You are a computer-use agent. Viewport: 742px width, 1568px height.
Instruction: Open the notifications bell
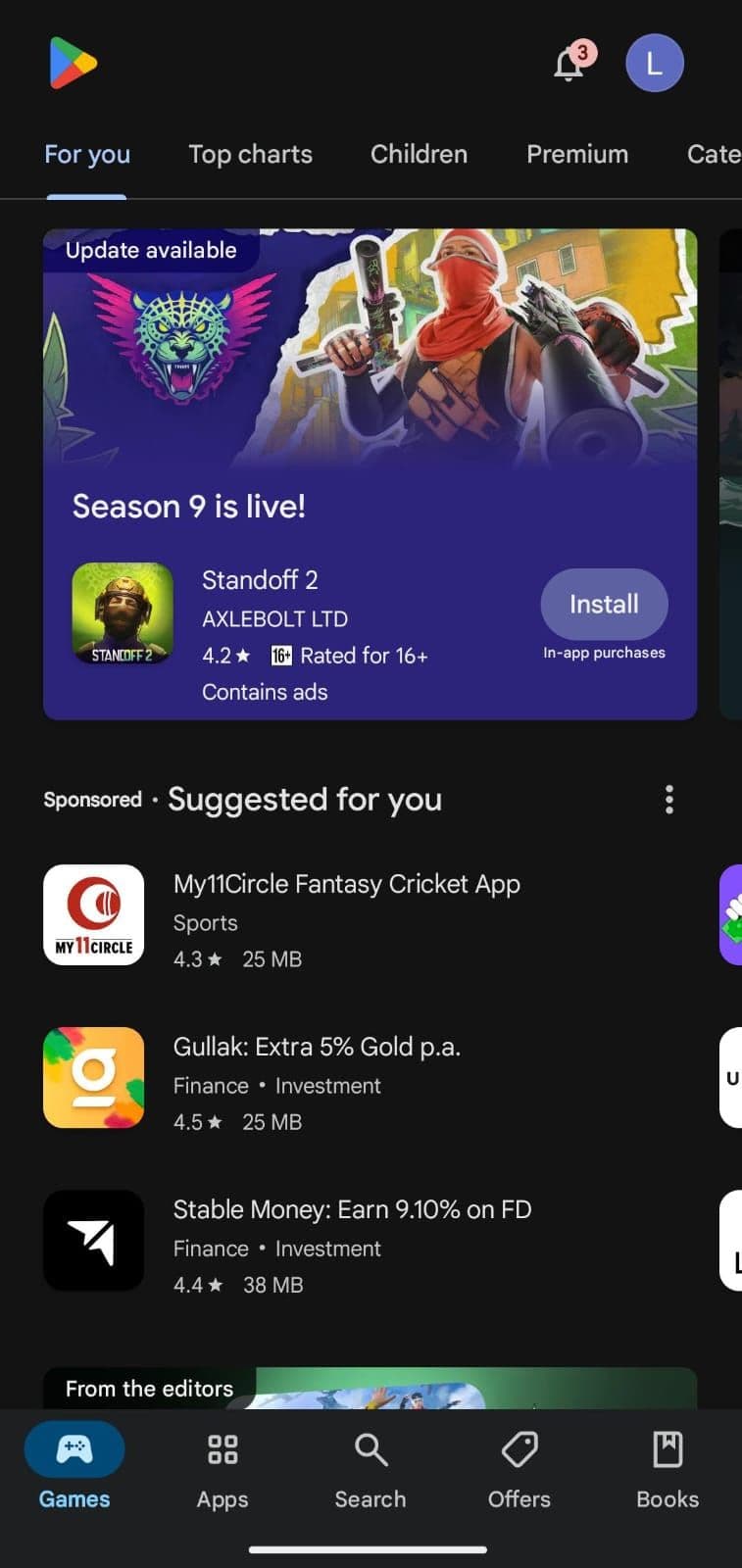tap(569, 65)
